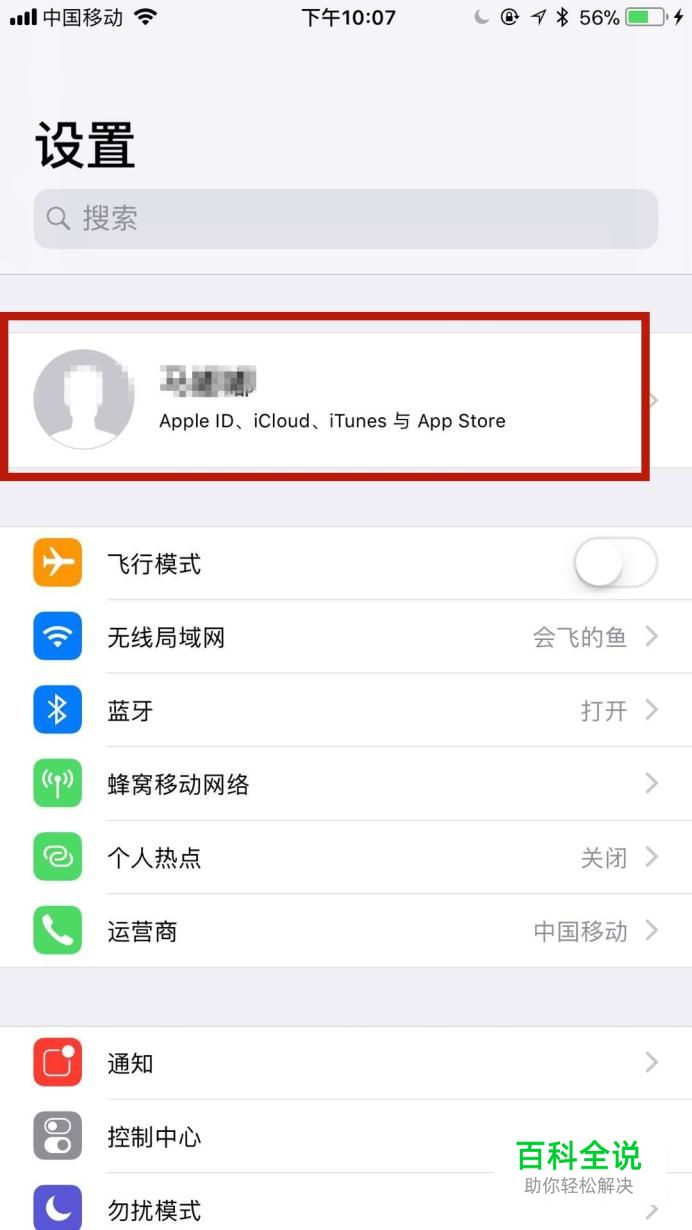This screenshot has height=1230, width=692.
Task: Tap the 搜索 search field
Action: pyautogui.click(x=346, y=219)
